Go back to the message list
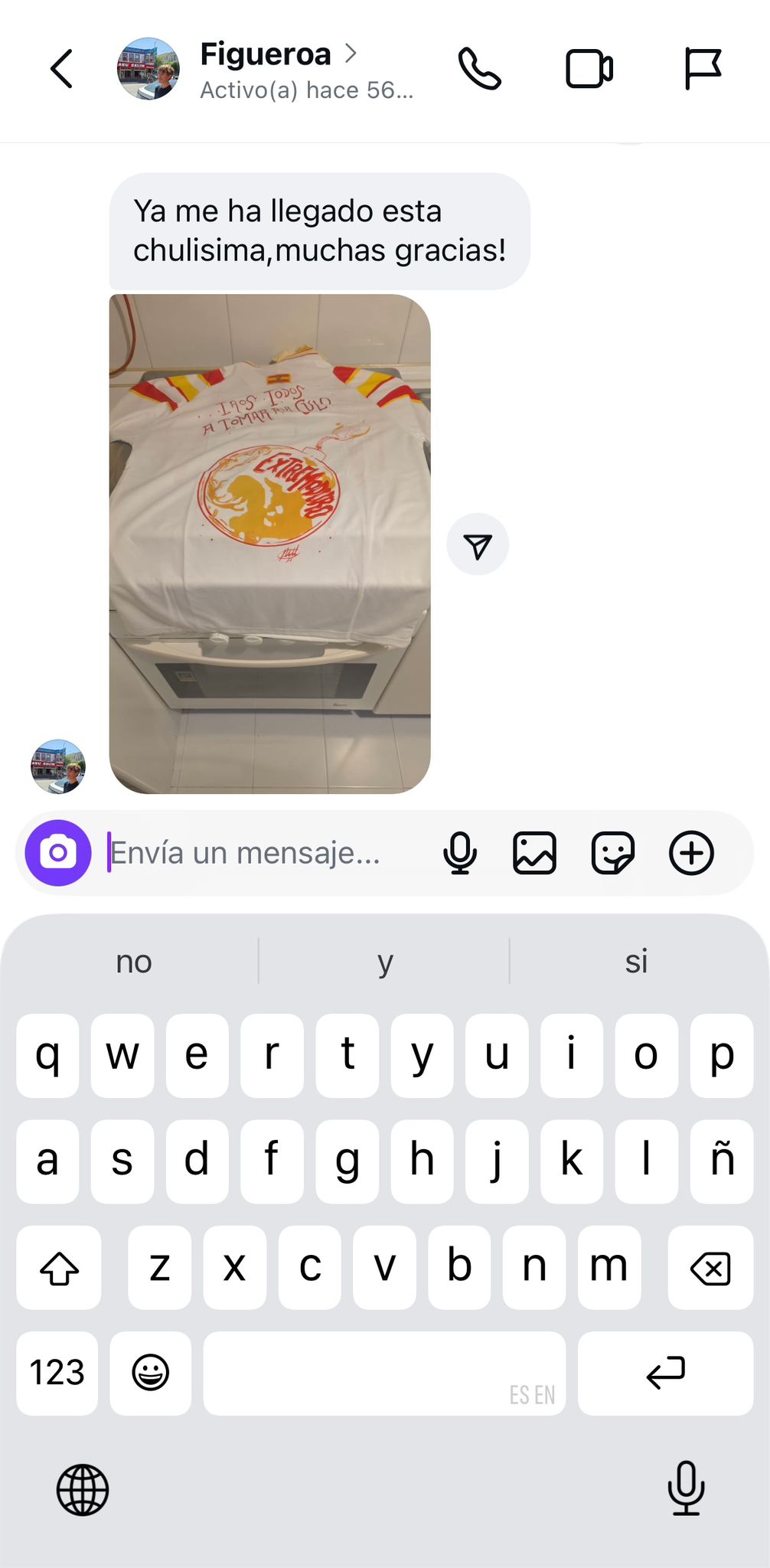The image size is (770, 1568). point(62,70)
